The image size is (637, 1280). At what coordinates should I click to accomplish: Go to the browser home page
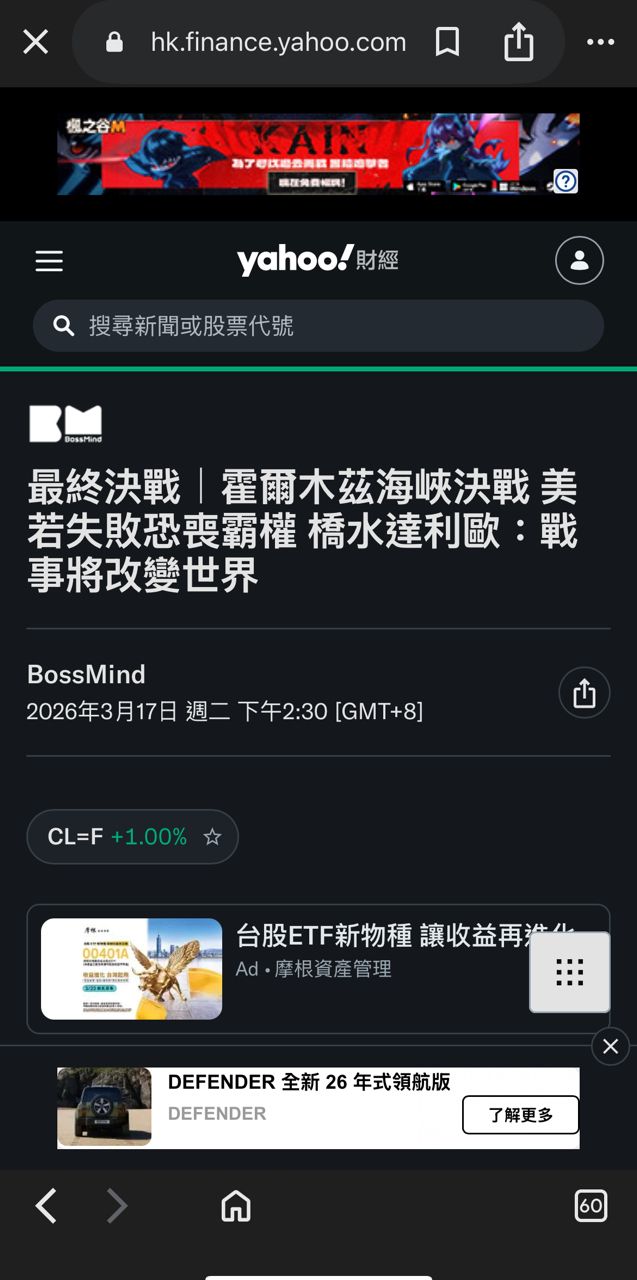point(236,1206)
